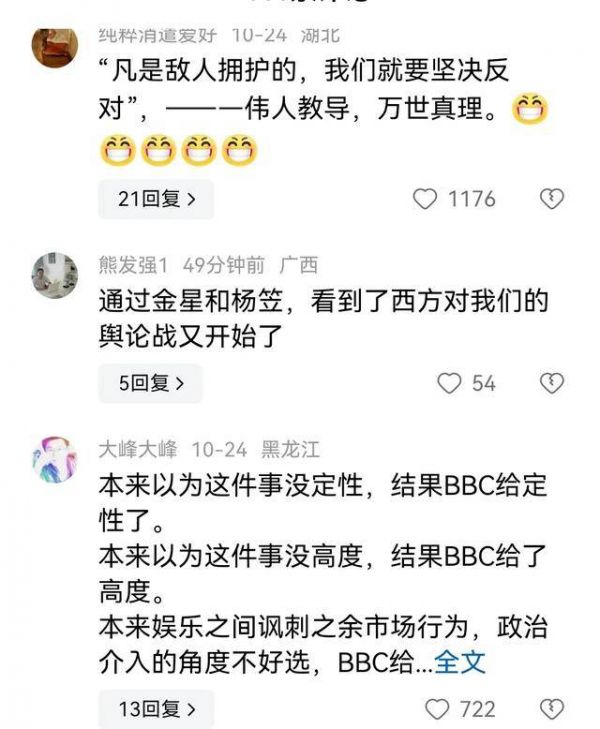This screenshot has height=729, width=600.
Task: Expand the 21回复 replies thread
Action: [x=155, y=199]
